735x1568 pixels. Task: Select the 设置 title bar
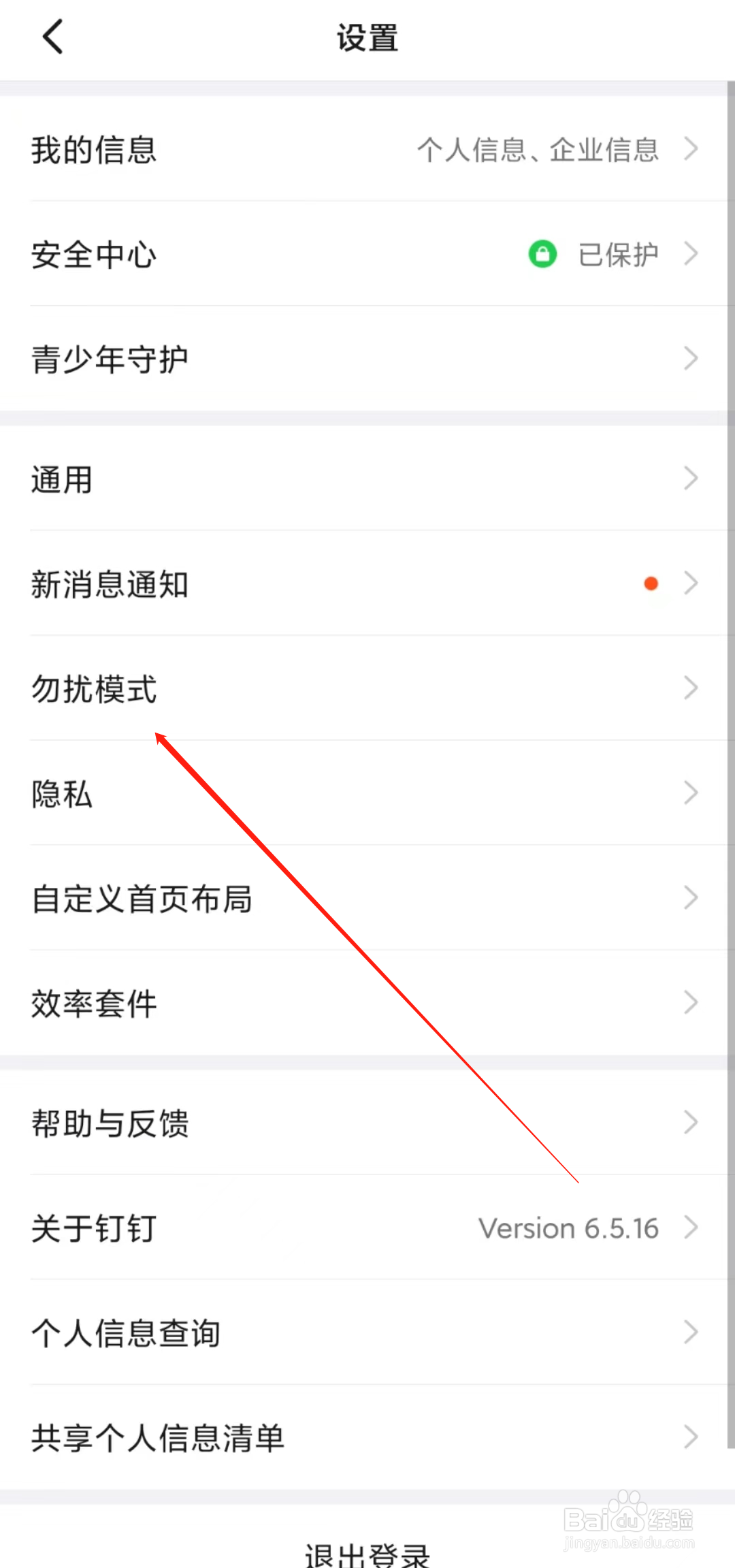tap(367, 37)
